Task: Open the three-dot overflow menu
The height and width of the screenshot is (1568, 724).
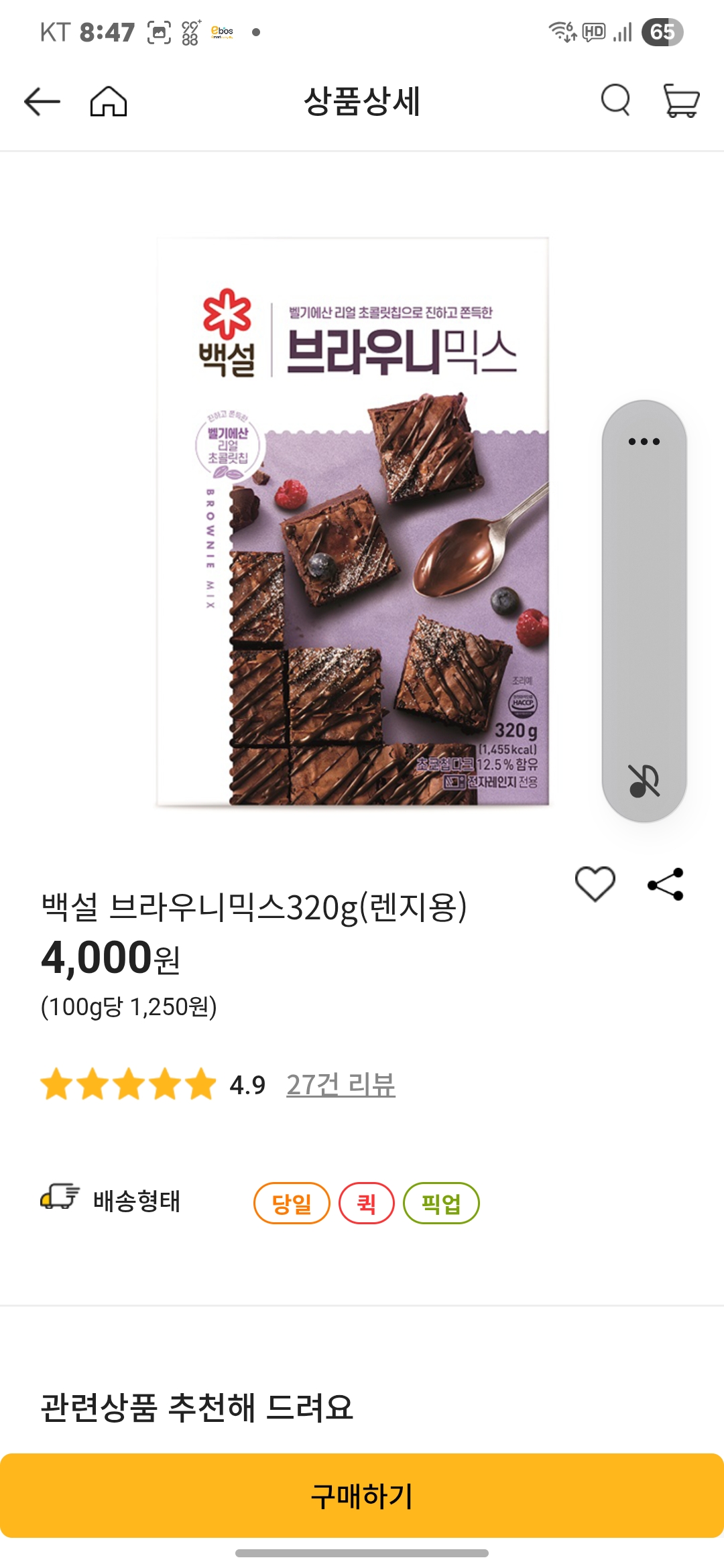Action: click(642, 441)
